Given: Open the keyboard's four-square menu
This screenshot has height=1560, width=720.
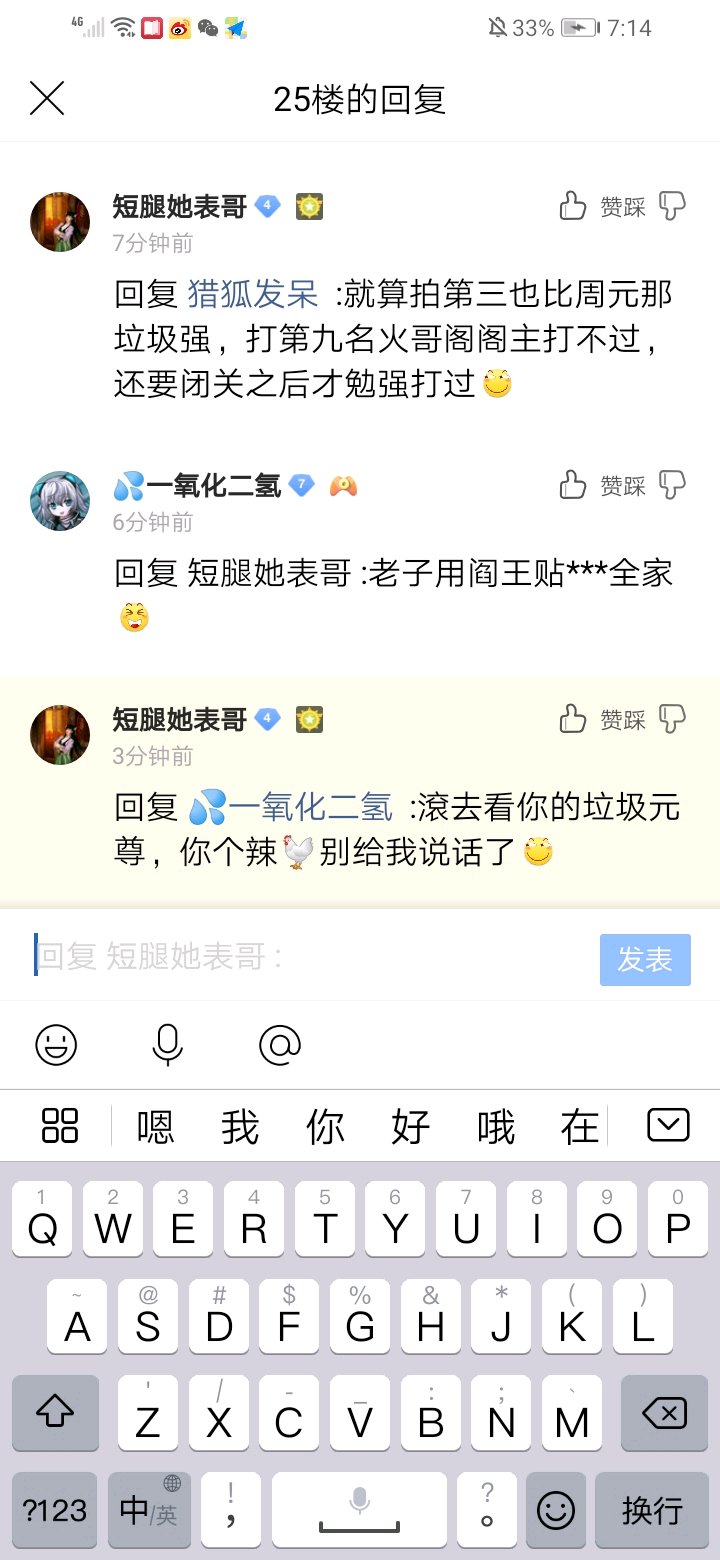Looking at the screenshot, I should click(60, 1126).
